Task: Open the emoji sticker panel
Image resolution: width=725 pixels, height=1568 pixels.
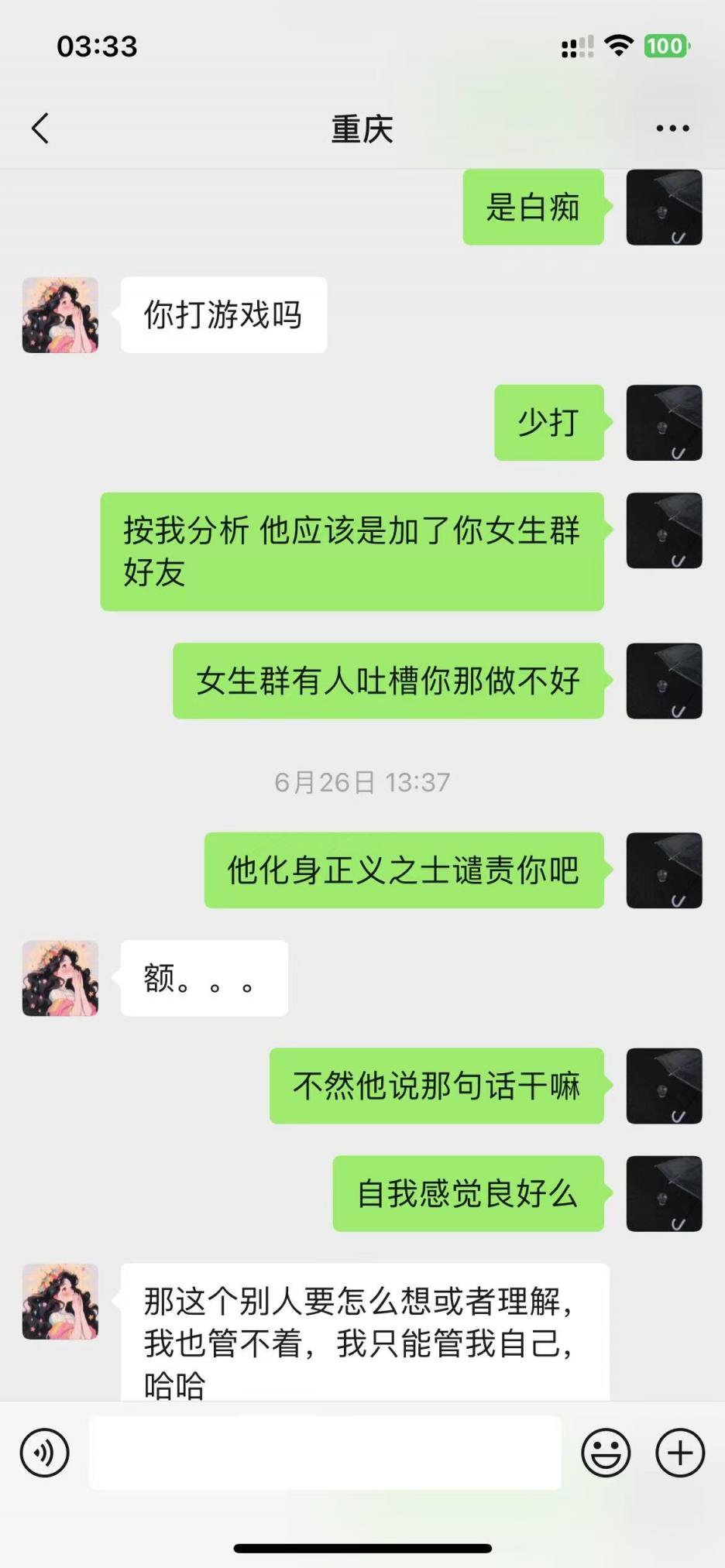Action: point(606,1453)
